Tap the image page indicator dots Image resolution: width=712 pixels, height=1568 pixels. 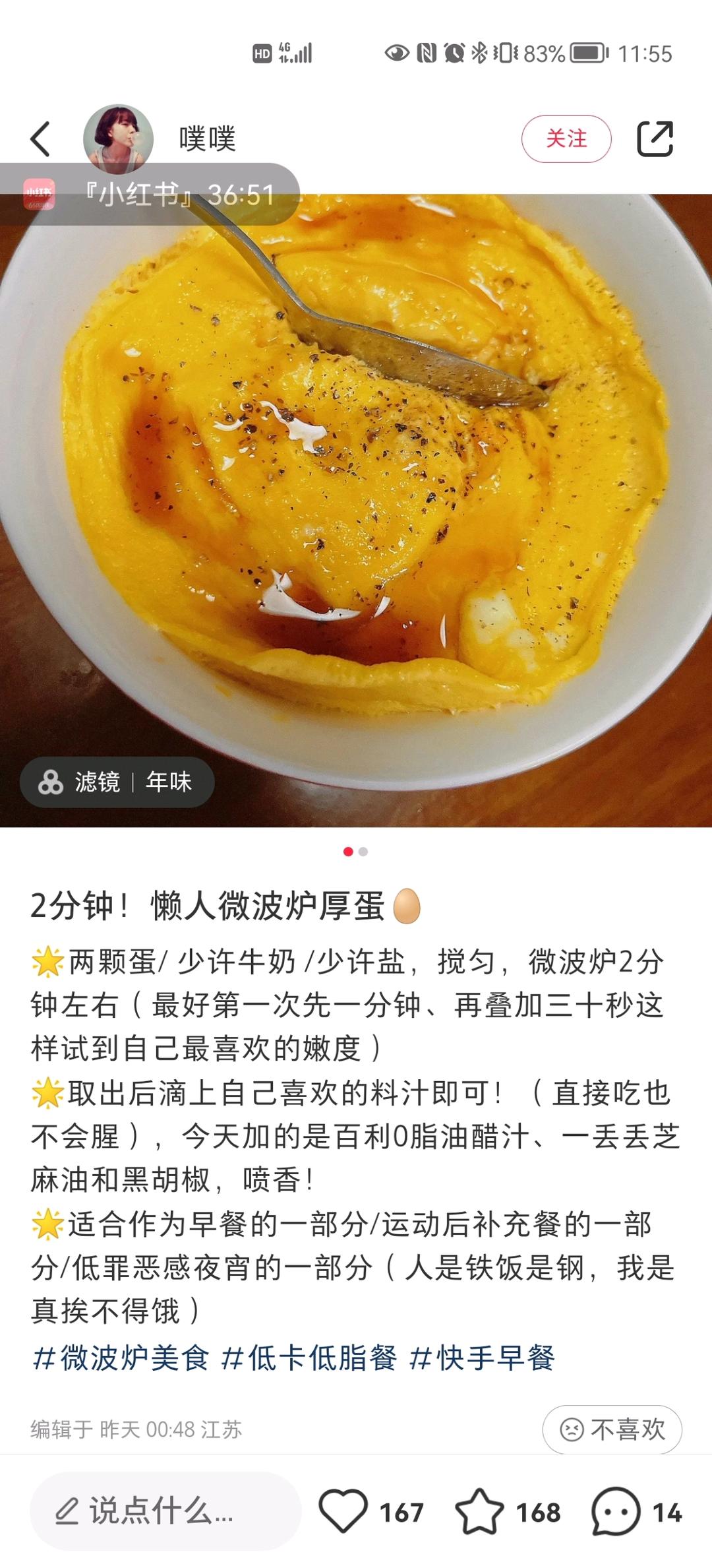pyautogui.click(x=355, y=852)
